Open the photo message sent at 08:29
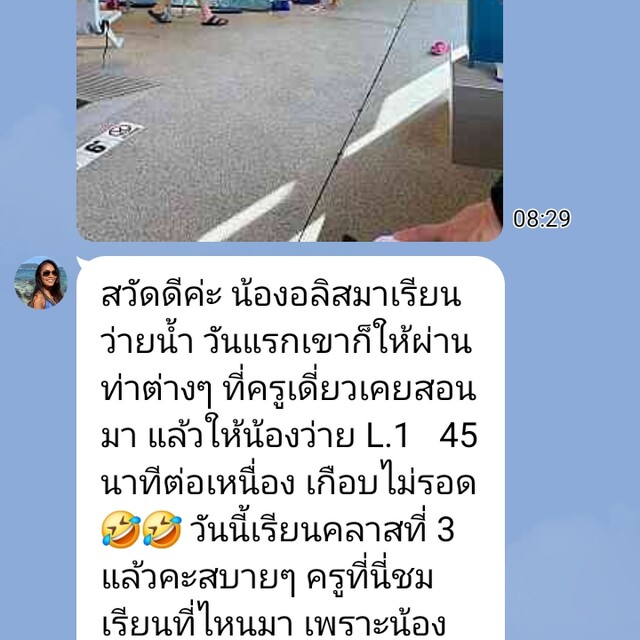The image size is (640, 640). 289,120
